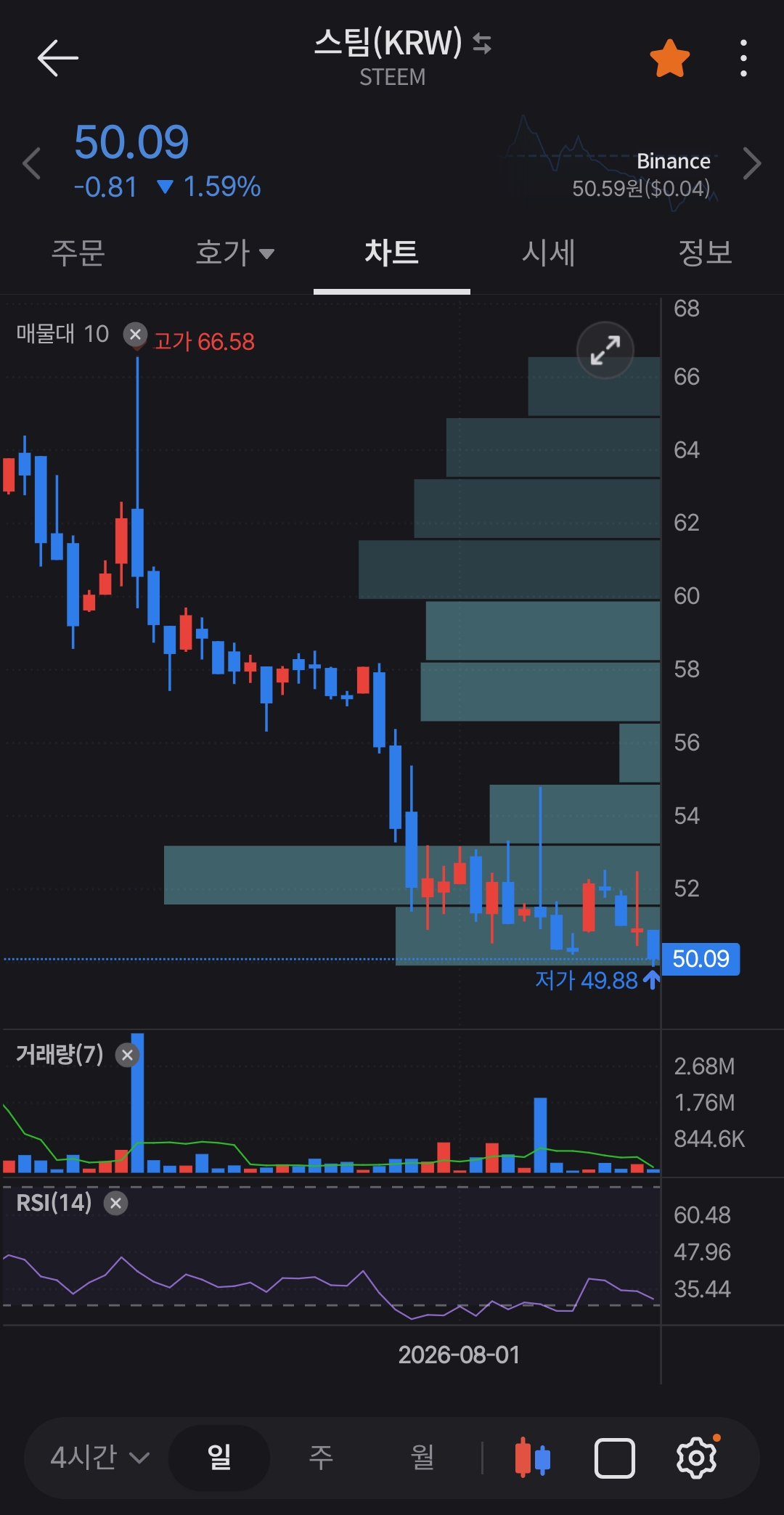Switch to the 주문 tab

[78, 253]
